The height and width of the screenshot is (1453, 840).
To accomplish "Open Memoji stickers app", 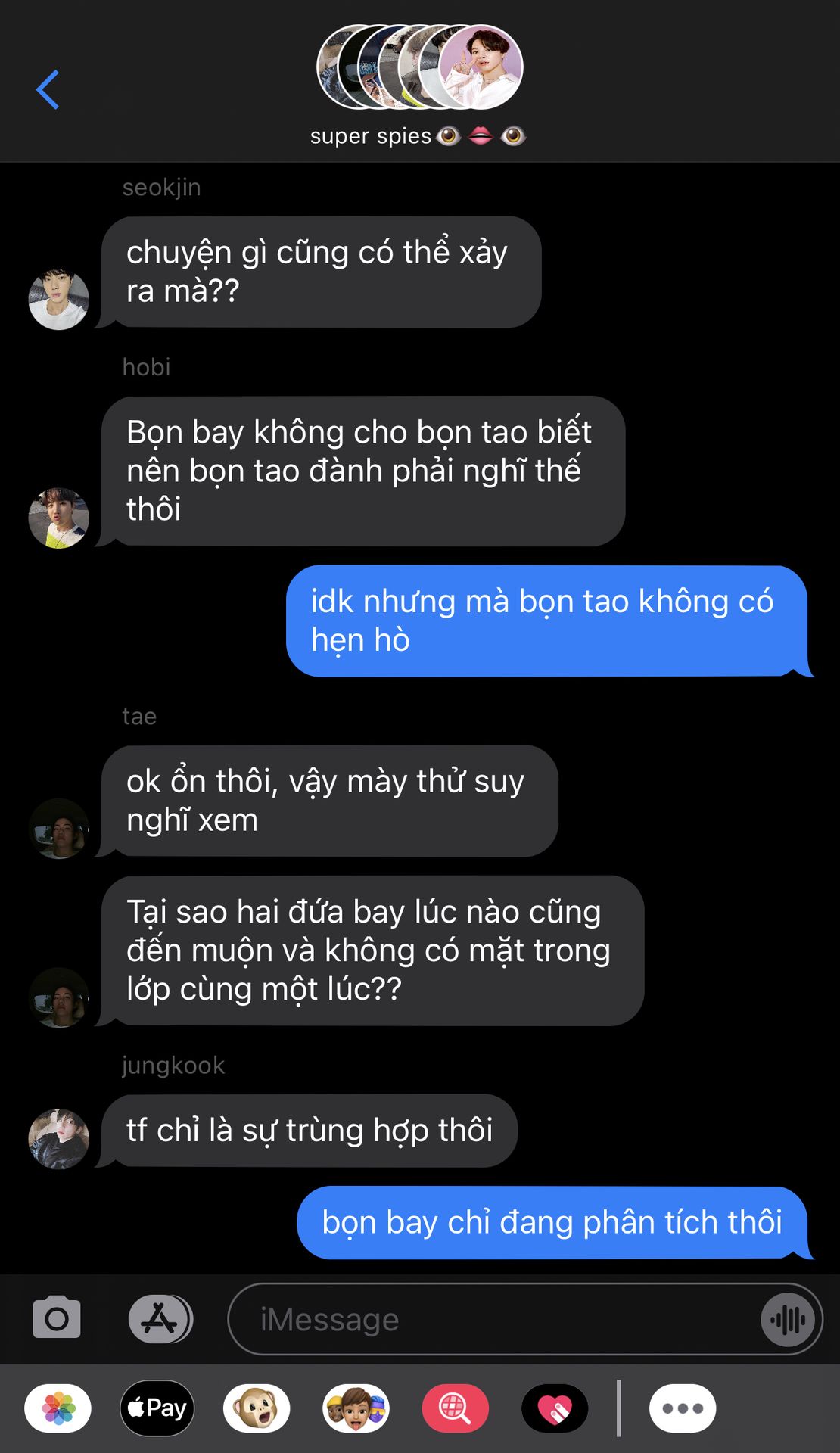I will (356, 1408).
